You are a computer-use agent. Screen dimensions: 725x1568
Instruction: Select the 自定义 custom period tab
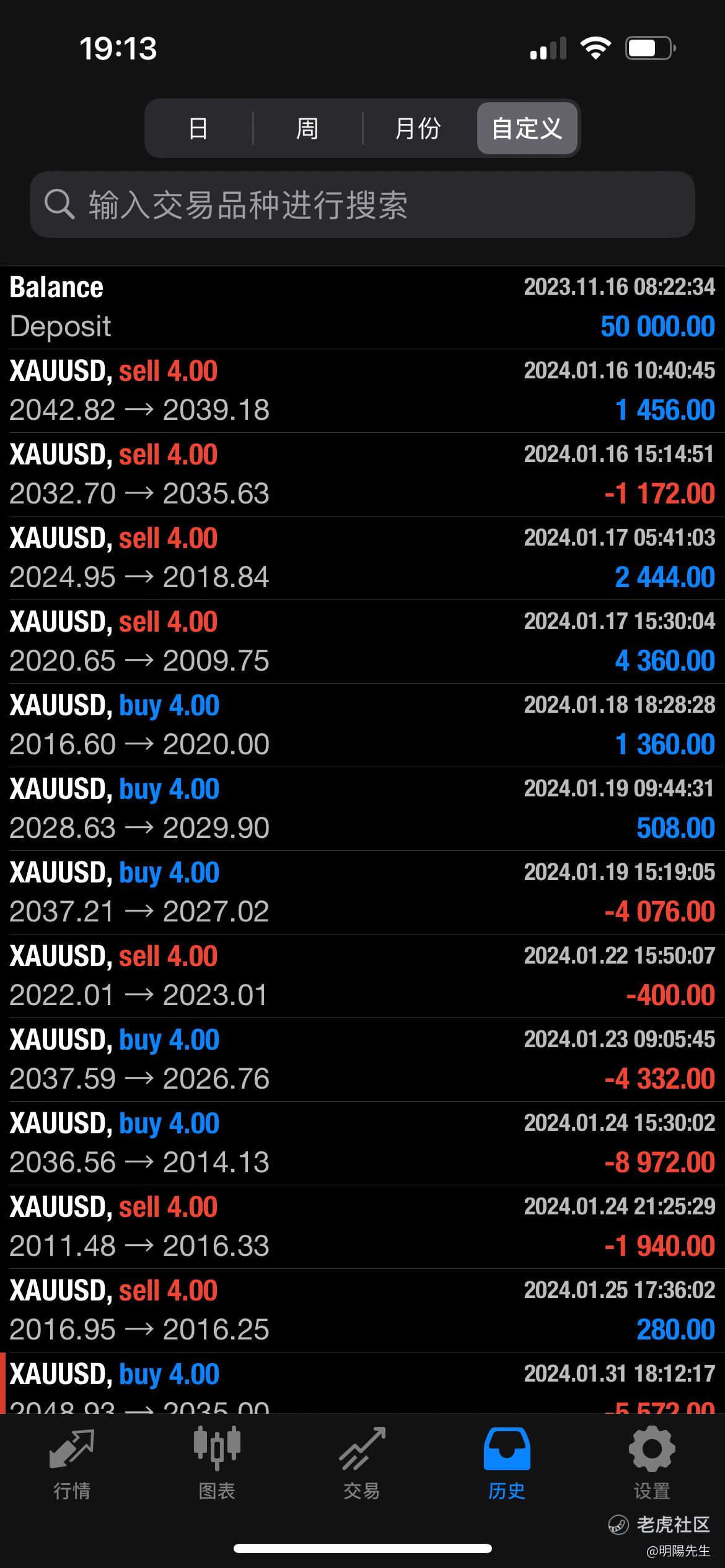[x=527, y=128]
